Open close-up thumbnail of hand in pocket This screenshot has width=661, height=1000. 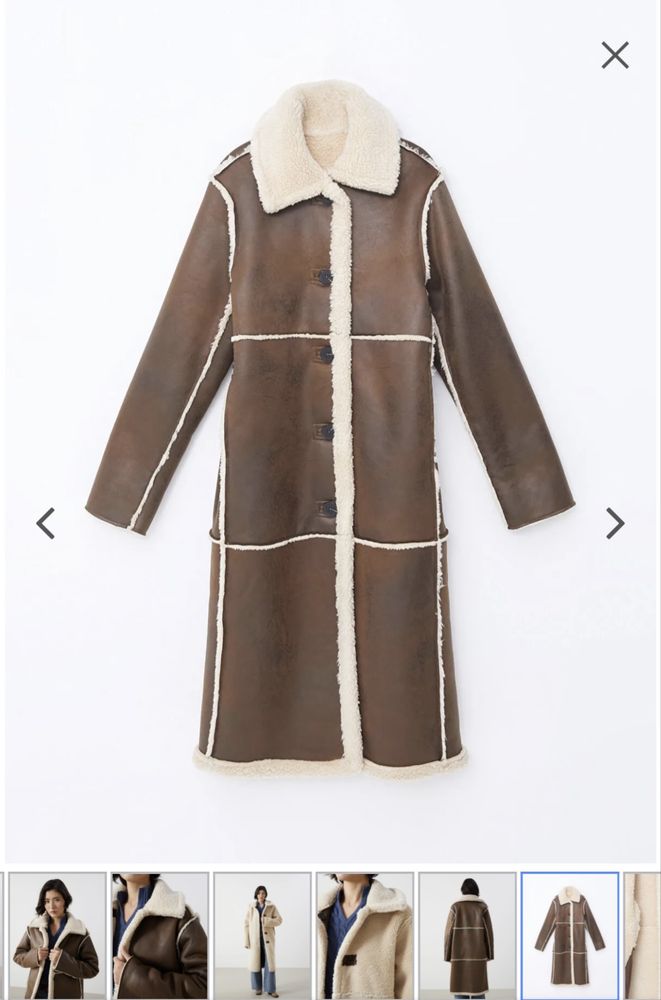[x=160, y=935]
